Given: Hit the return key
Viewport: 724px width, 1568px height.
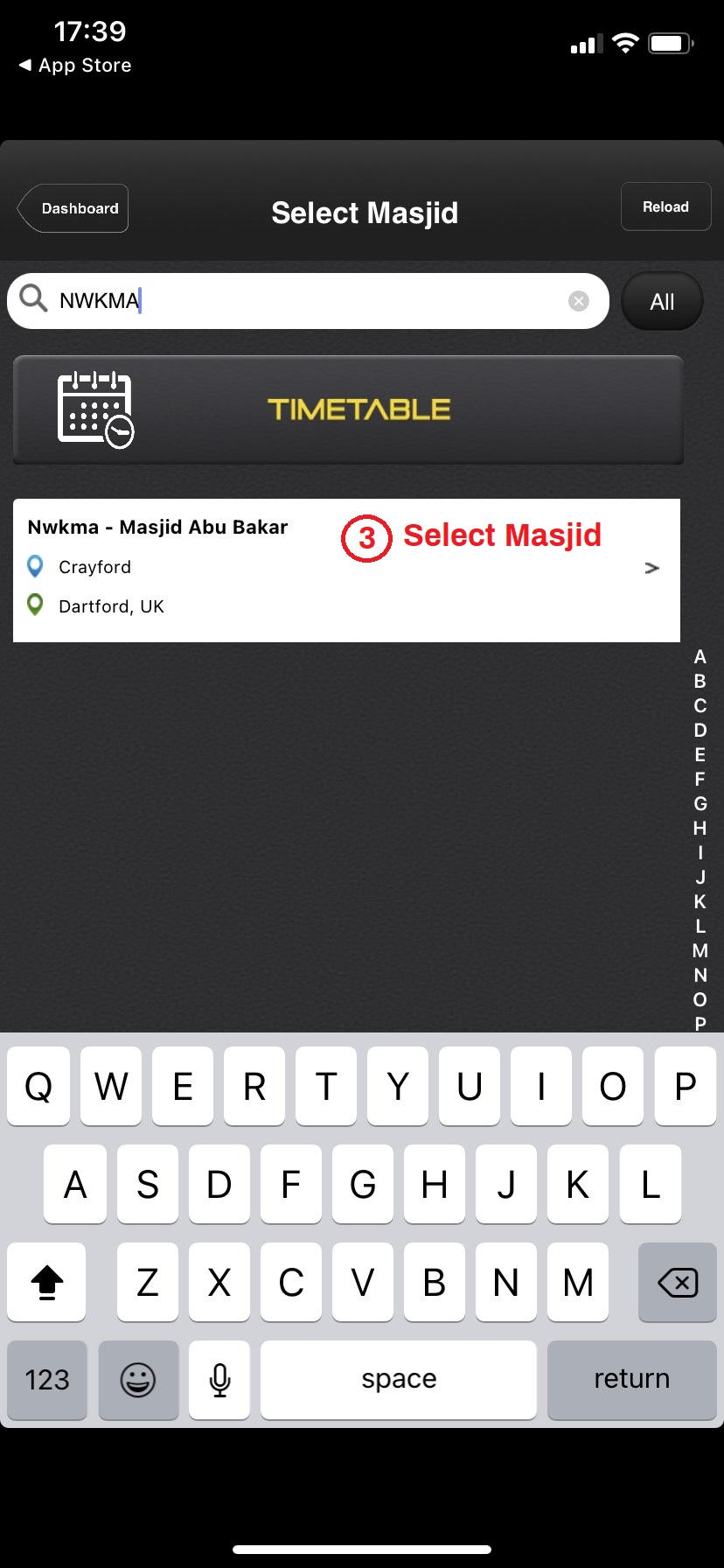Looking at the screenshot, I should [631, 1379].
